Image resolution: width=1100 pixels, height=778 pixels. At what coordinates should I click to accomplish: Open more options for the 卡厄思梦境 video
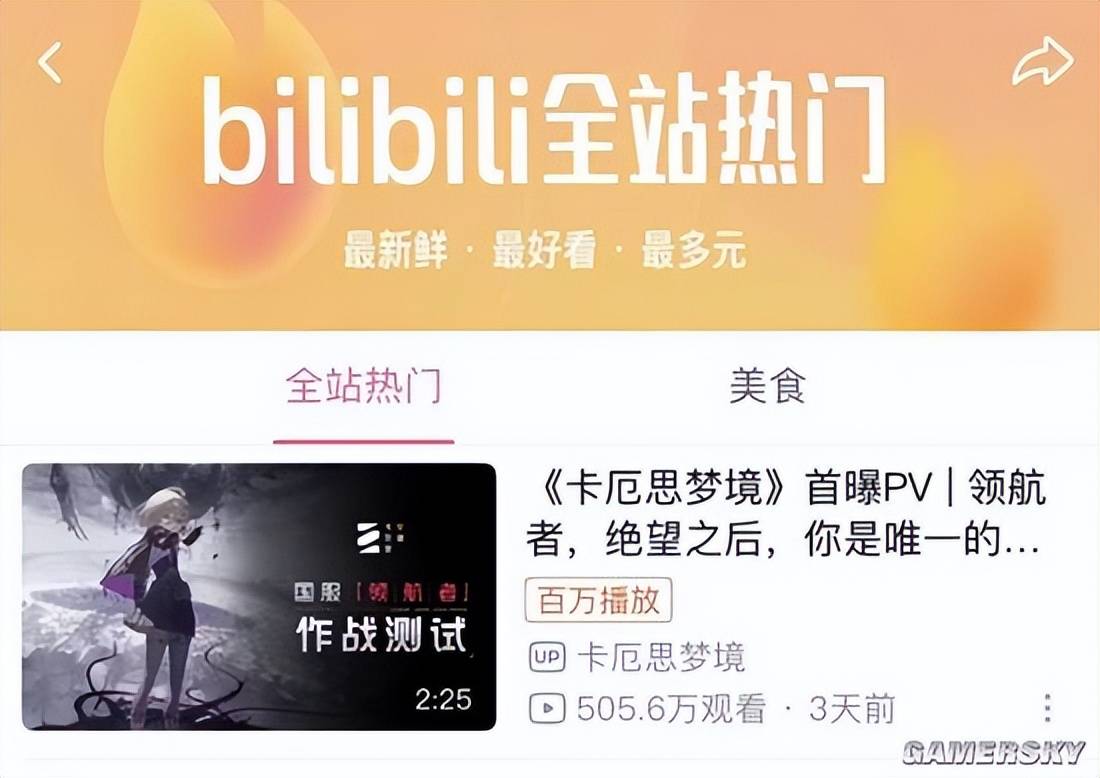coord(1047,707)
